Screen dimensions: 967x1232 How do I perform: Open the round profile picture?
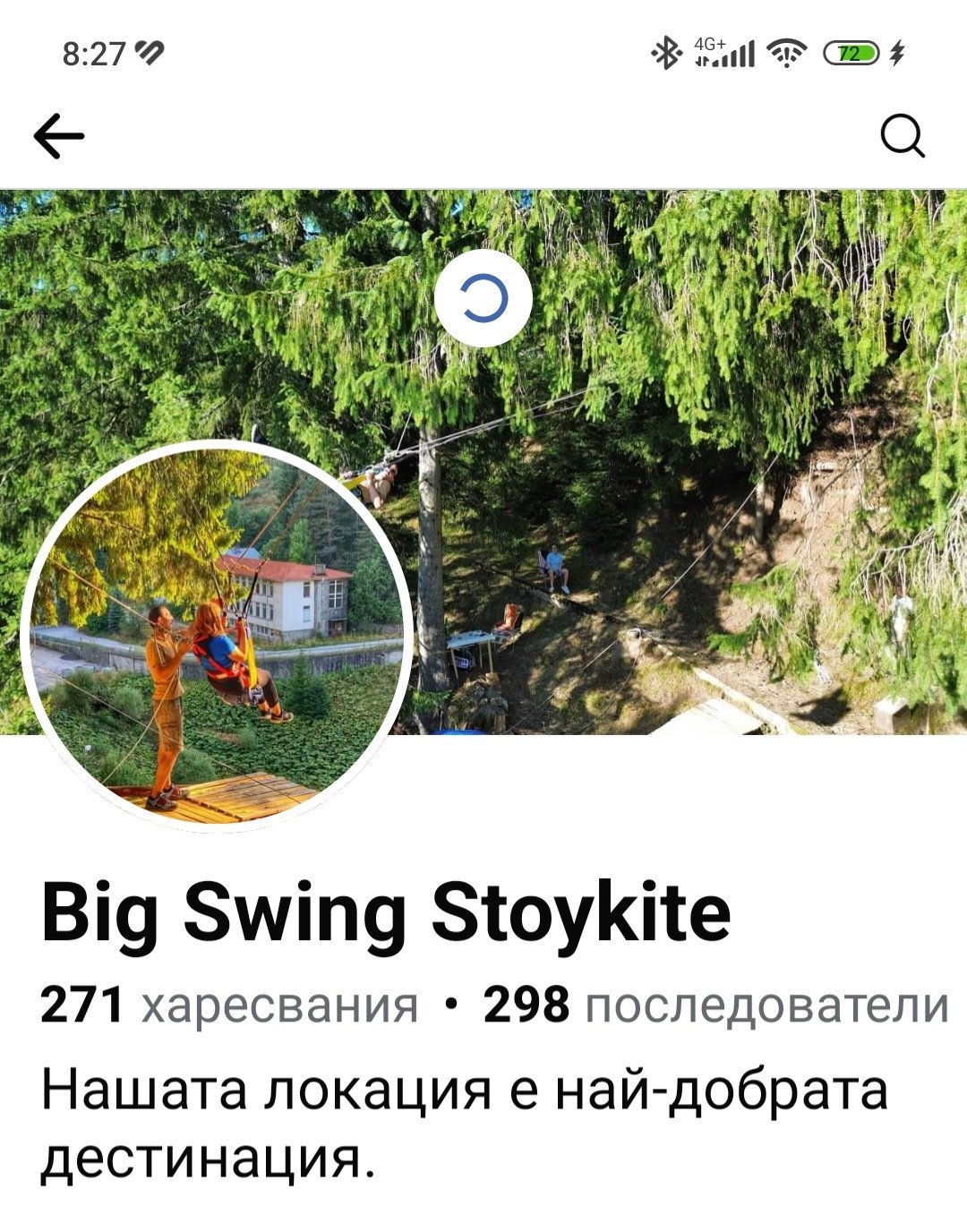(216, 637)
